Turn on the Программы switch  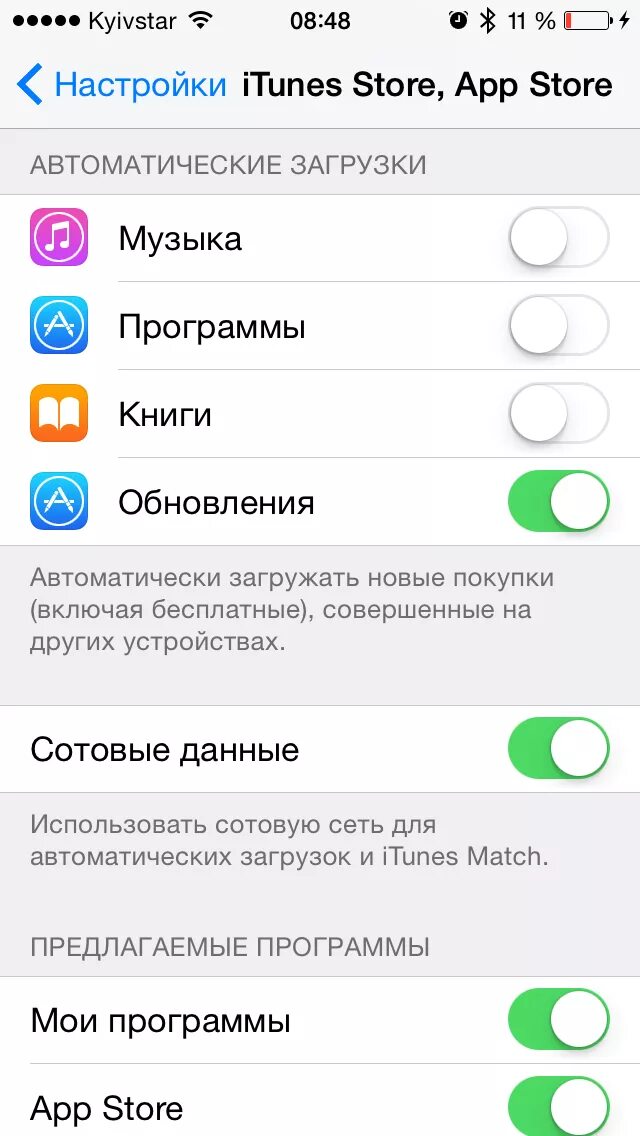coord(558,326)
